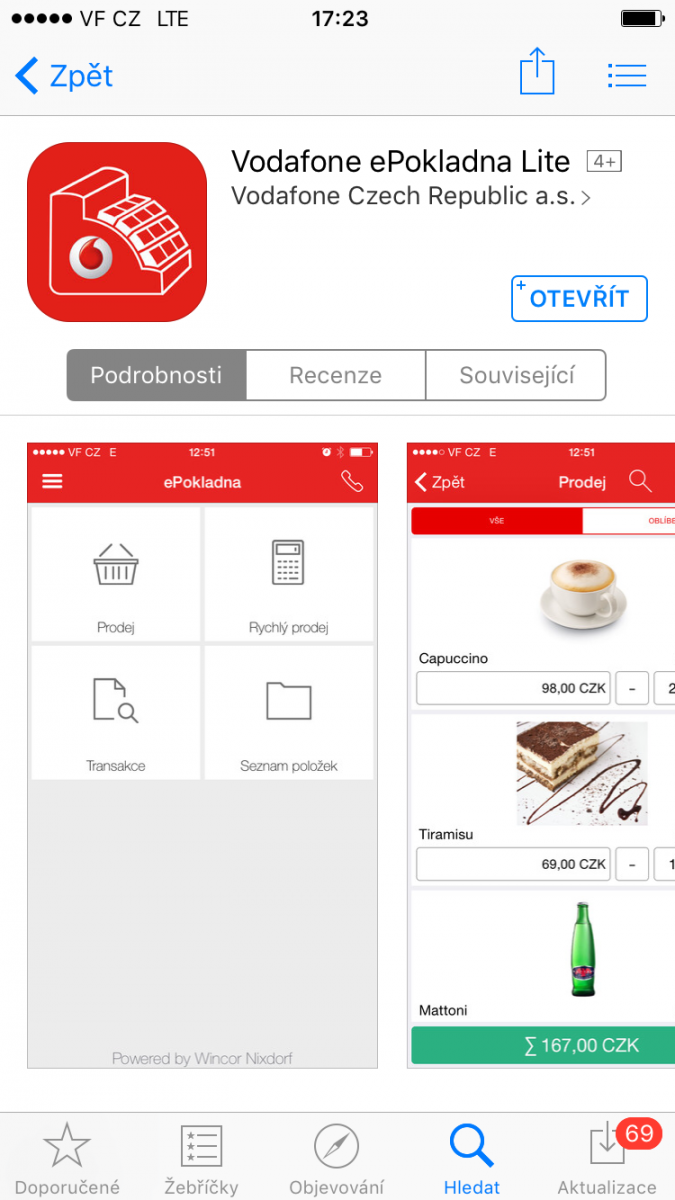Open the Doporučené tab

[x=67, y=1158]
